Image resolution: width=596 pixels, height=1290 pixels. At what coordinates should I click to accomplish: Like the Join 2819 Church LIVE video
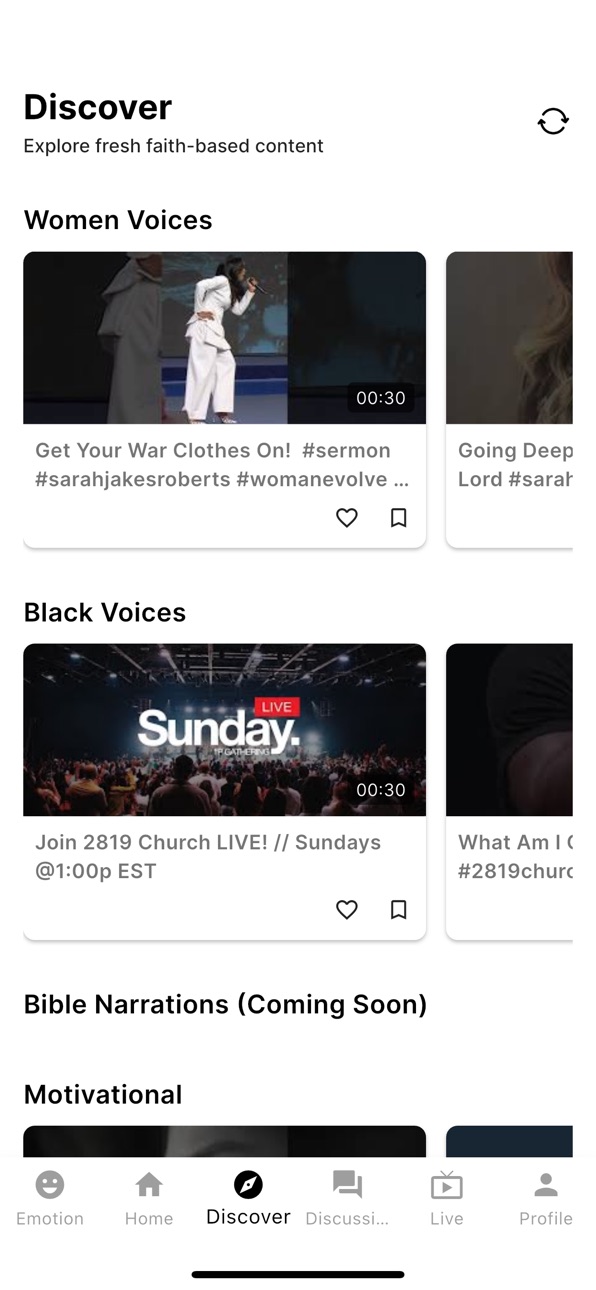coord(346,910)
